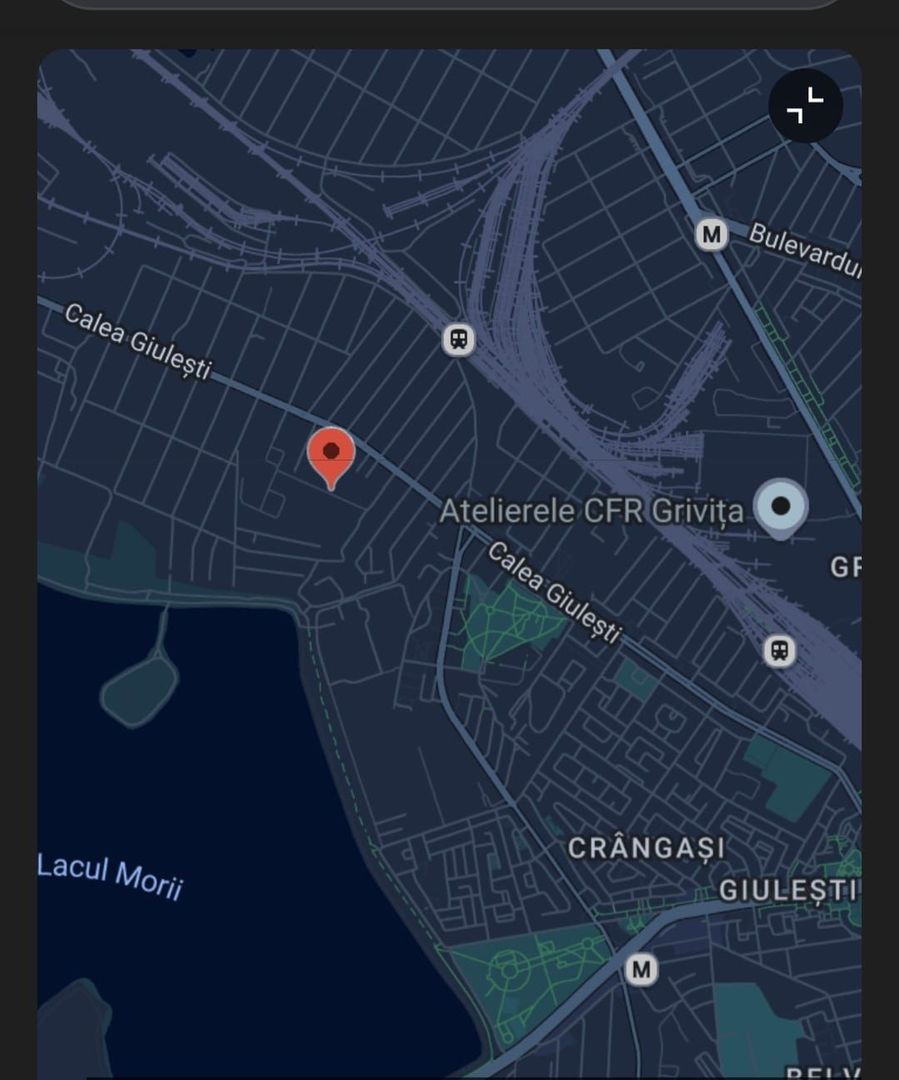Collapse the fullscreen map view

(805, 106)
